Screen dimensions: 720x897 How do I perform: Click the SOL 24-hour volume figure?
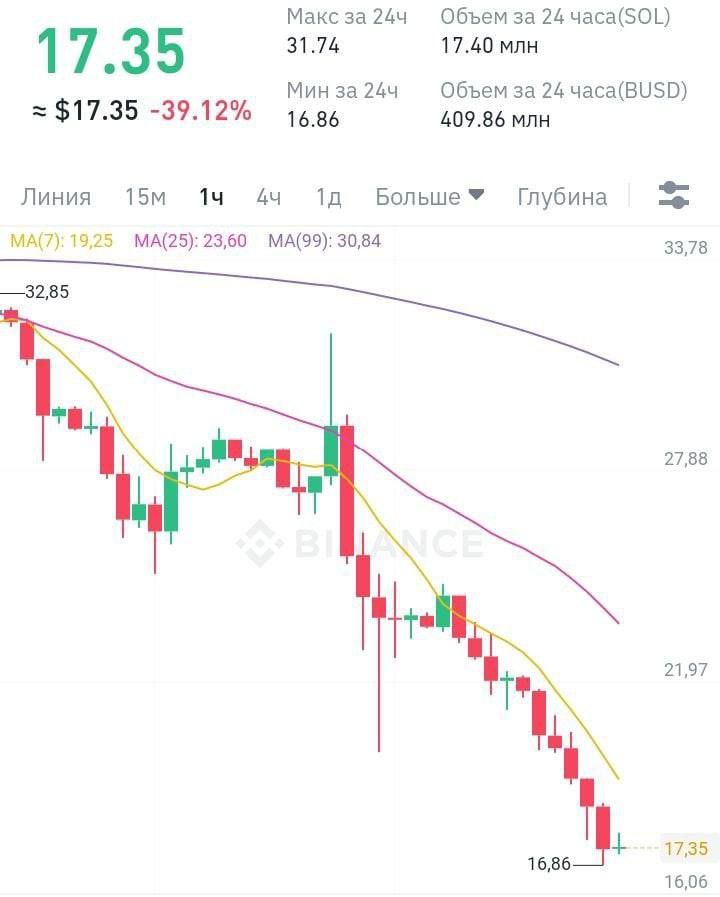491,44
